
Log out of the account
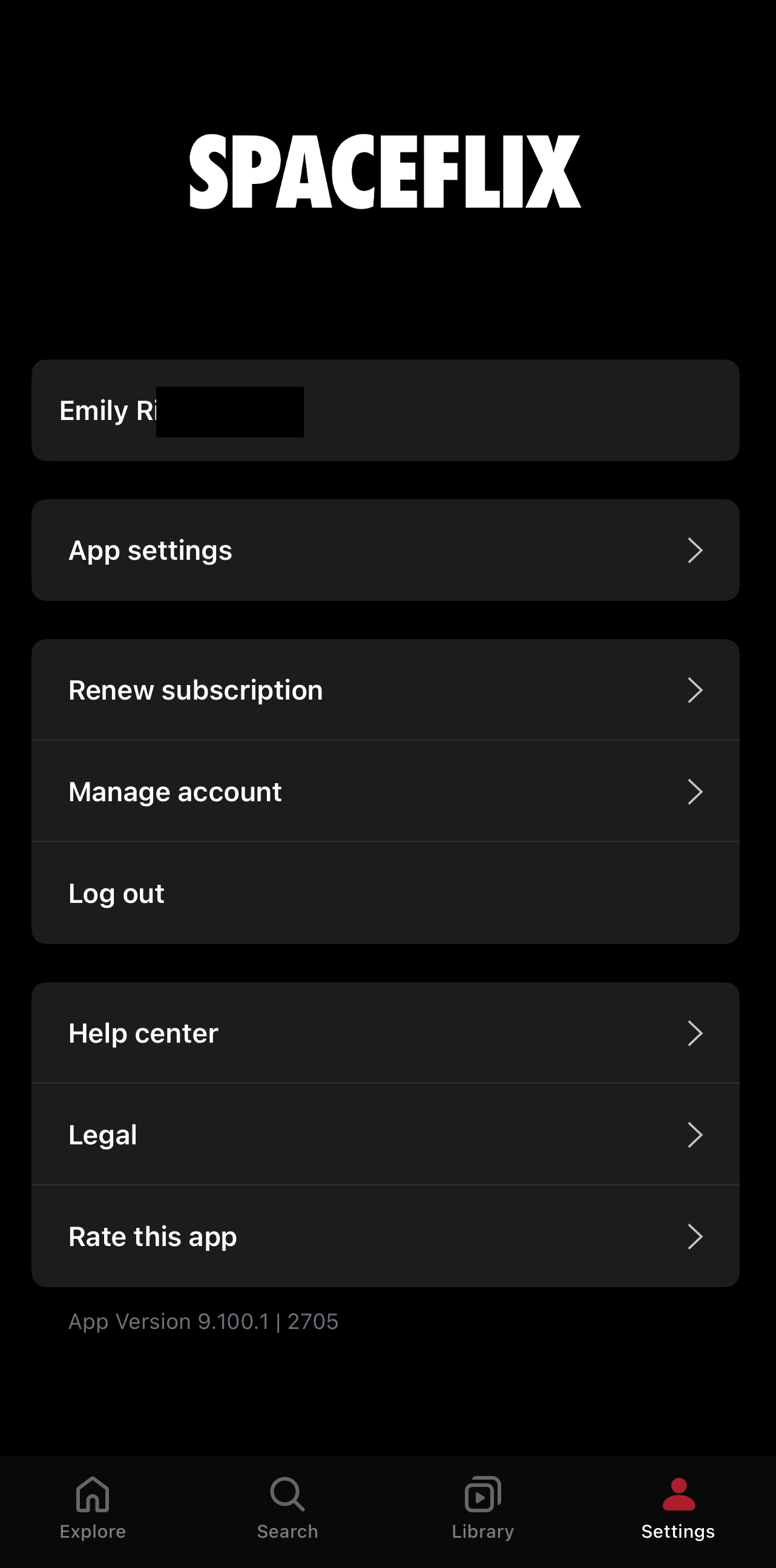(x=385, y=894)
